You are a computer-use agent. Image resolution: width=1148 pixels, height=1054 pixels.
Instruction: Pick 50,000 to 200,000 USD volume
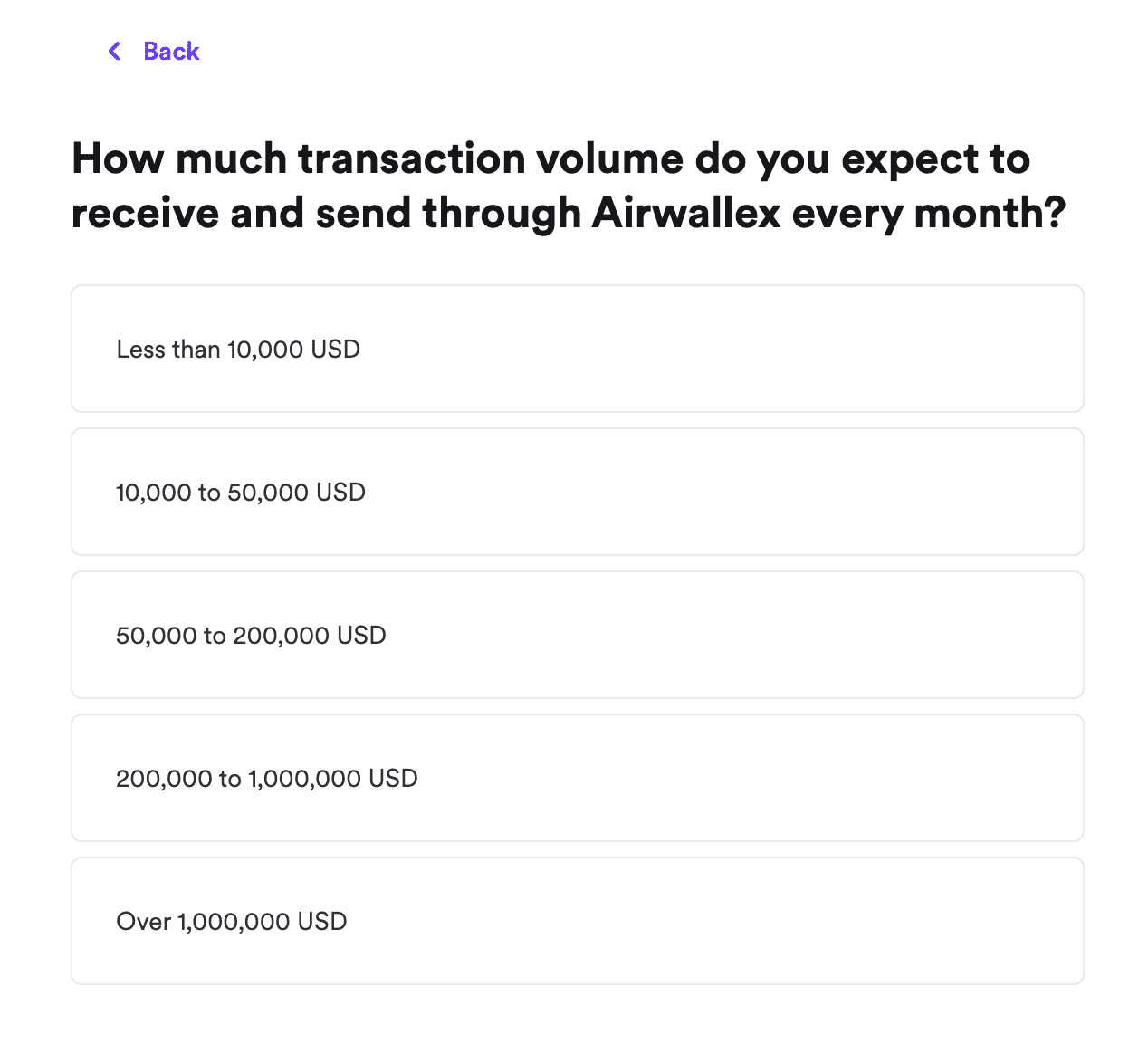(577, 635)
